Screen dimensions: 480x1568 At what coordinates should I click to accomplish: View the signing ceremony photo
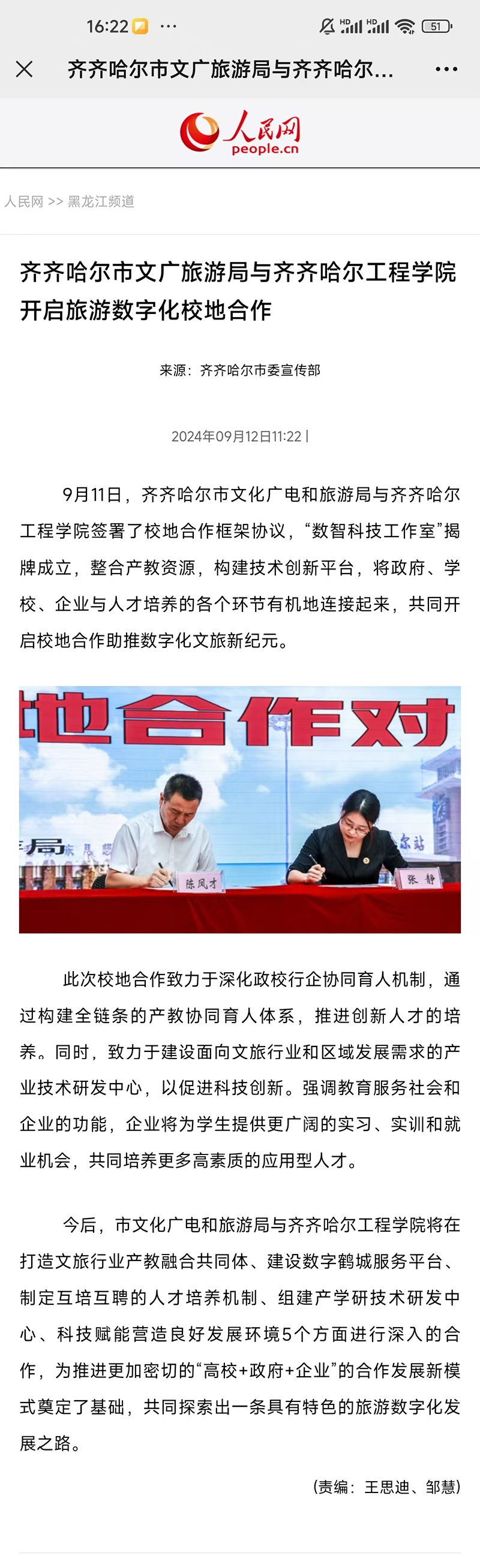[240, 810]
